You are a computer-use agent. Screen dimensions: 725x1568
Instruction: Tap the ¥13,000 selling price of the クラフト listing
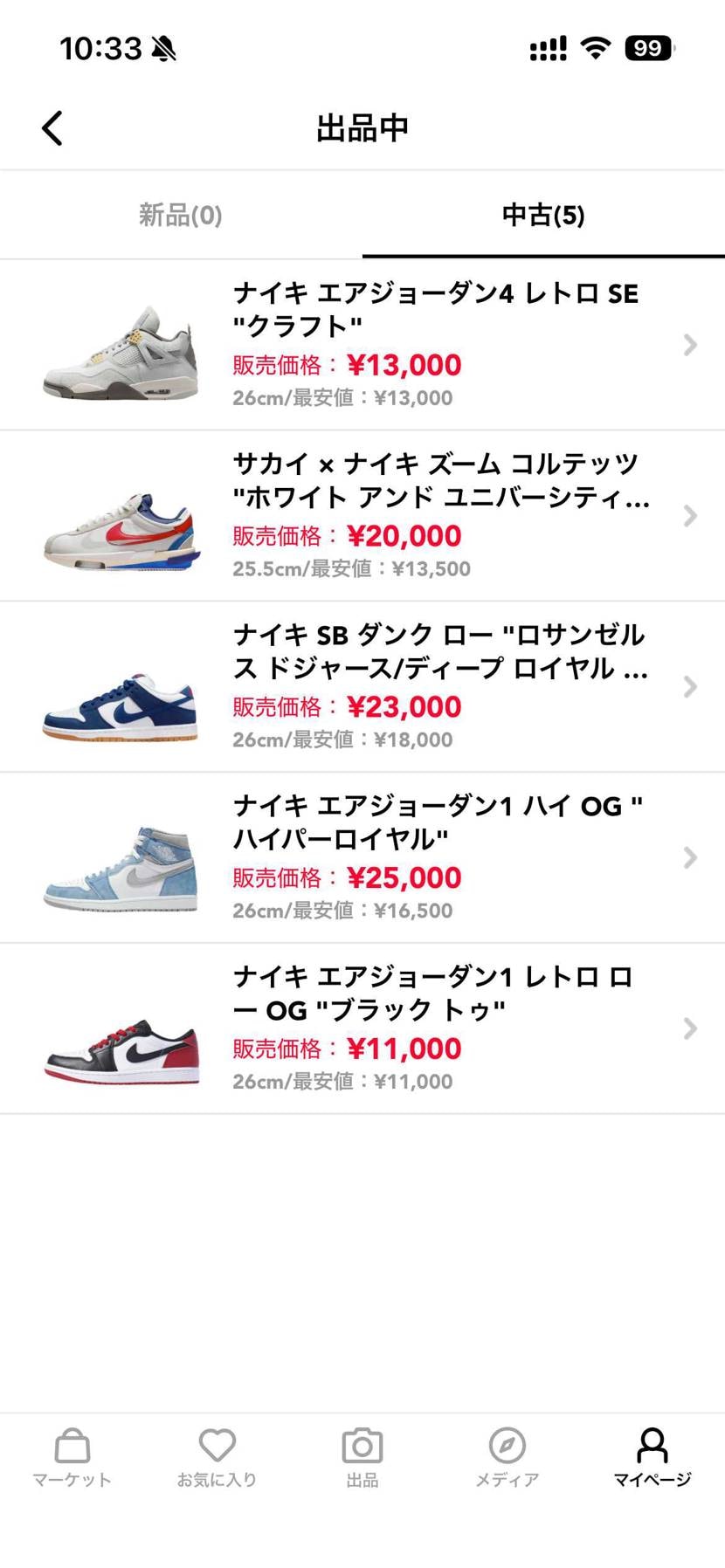click(404, 364)
